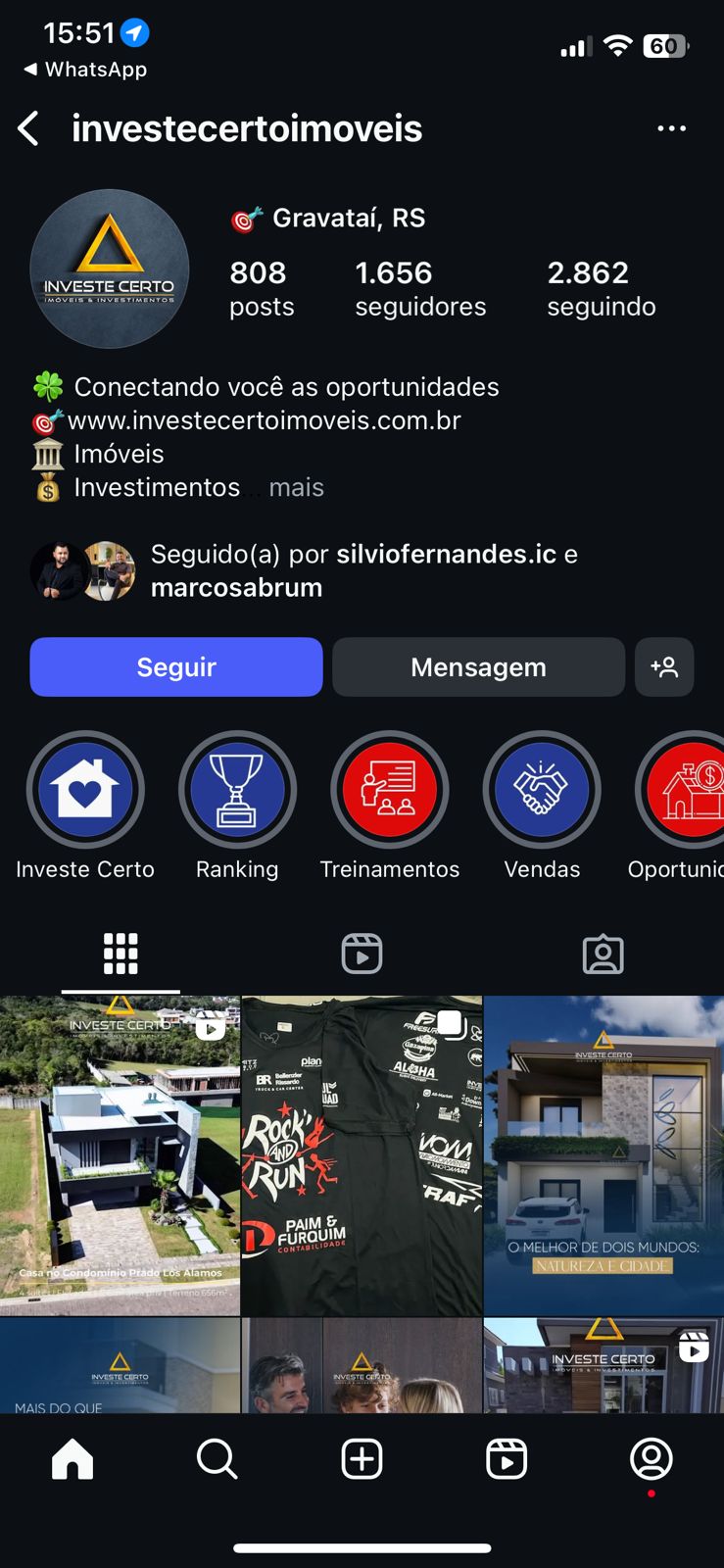724x1568 pixels.
Task: Open the tagged photos tab icon
Action: tap(603, 953)
